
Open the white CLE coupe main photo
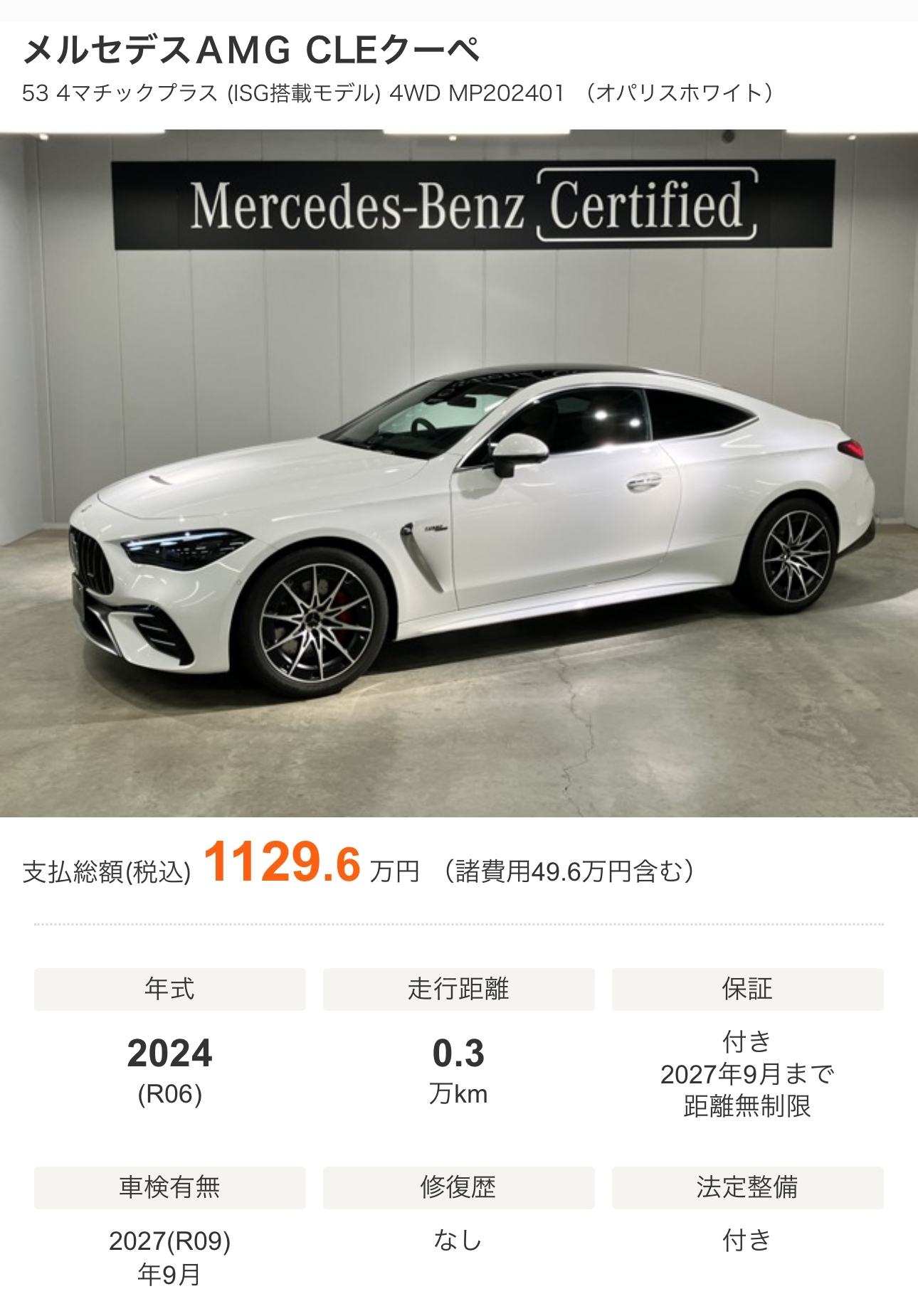459,473
